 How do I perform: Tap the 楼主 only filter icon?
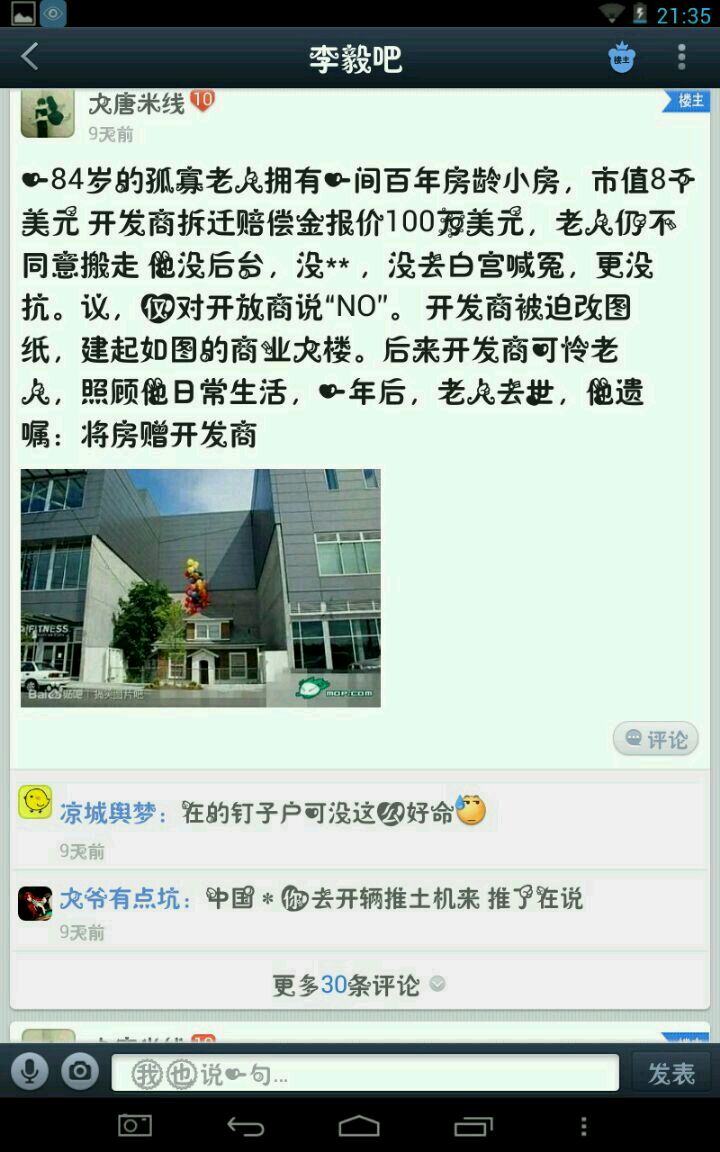coord(622,57)
